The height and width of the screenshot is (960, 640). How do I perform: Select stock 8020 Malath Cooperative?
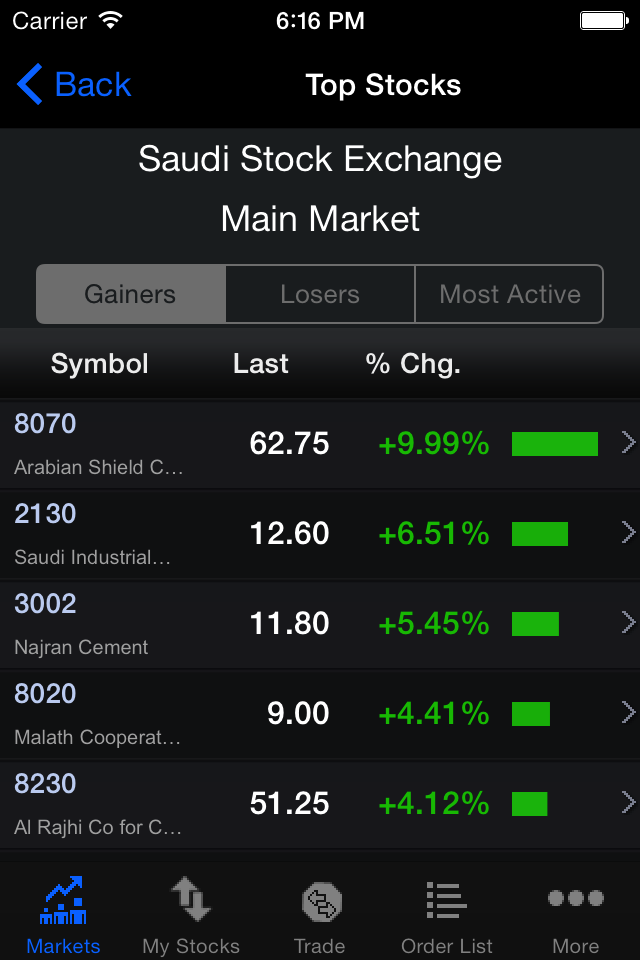click(x=320, y=713)
